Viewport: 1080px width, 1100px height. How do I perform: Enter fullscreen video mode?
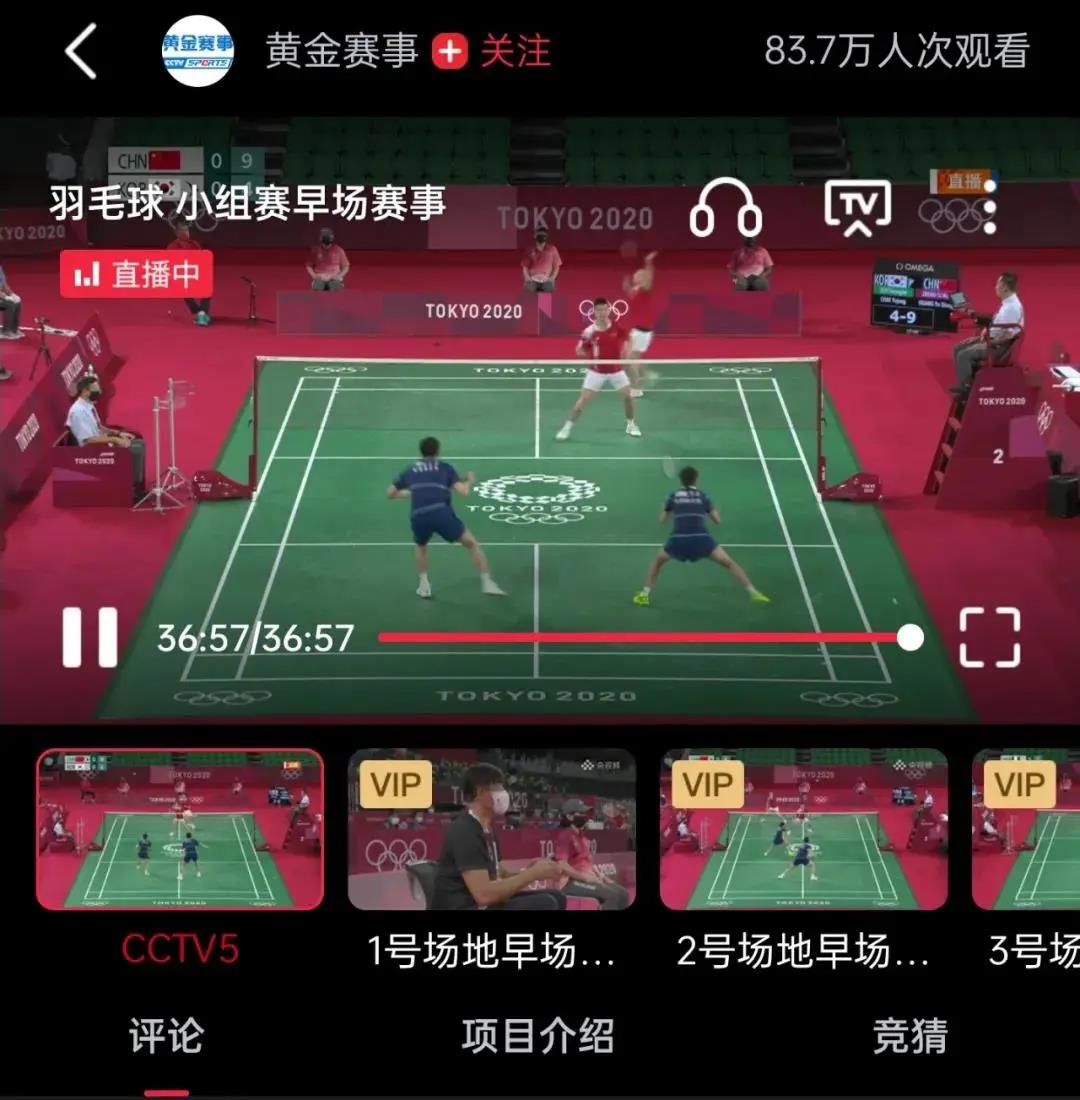click(989, 637)
